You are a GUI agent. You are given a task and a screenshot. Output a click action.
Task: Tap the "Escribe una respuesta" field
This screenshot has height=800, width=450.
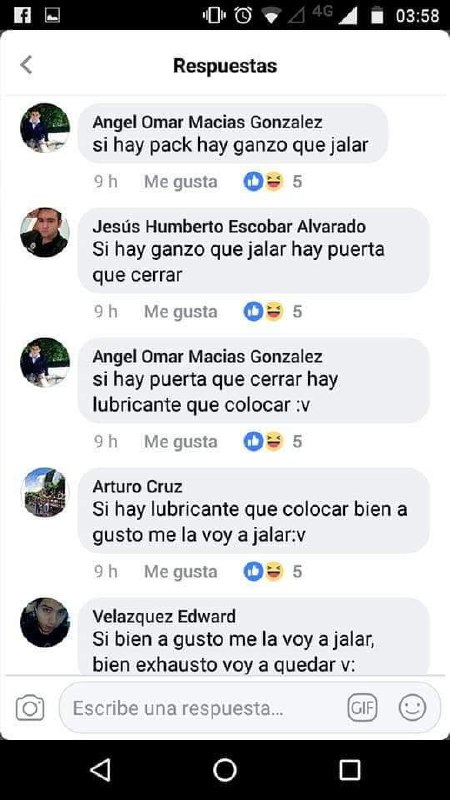(204, 708)
